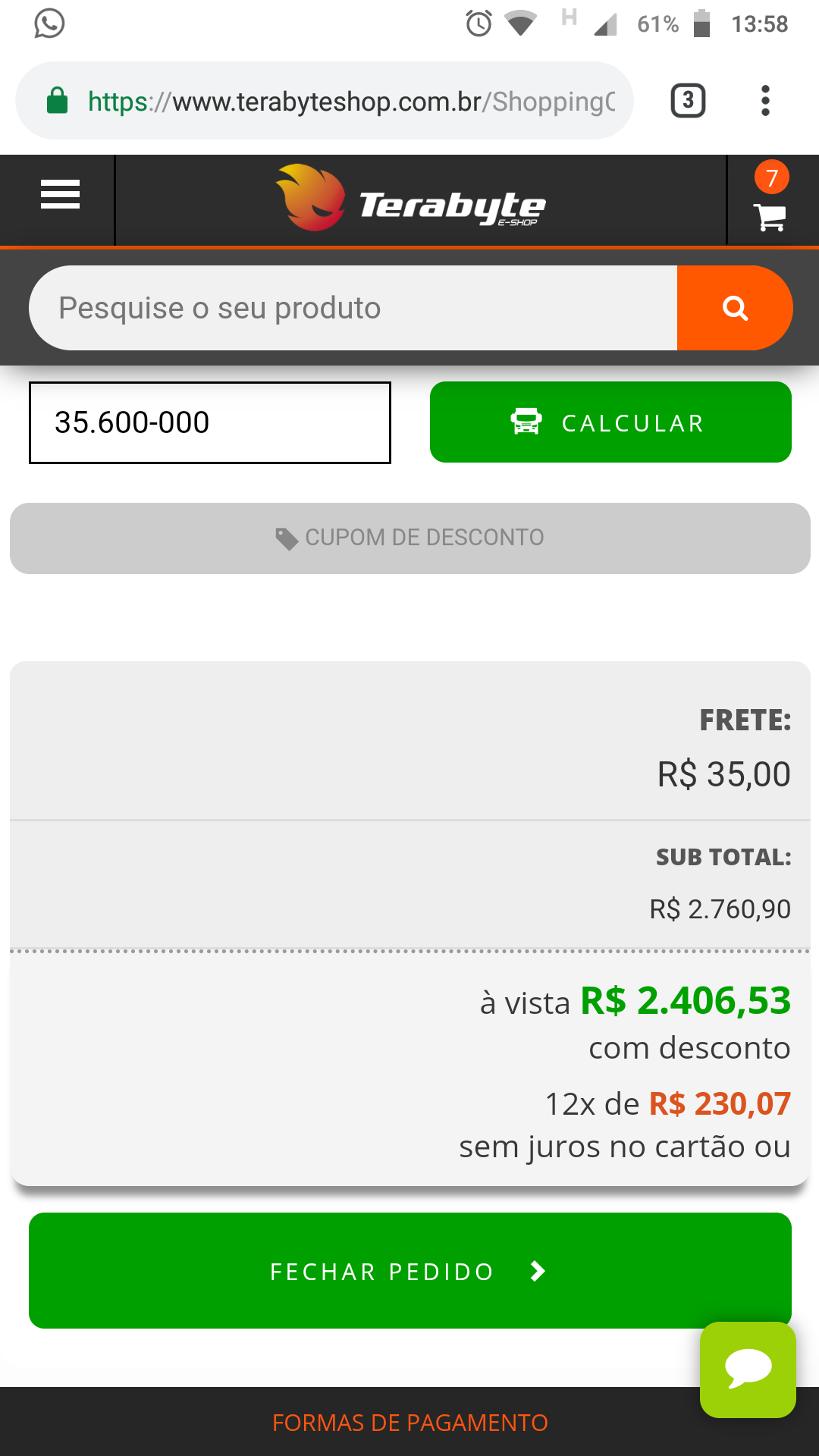Tap the orange search button
Image resolution: width=819 pixels, height=1456 pixels.
click(x=735, y=308)
